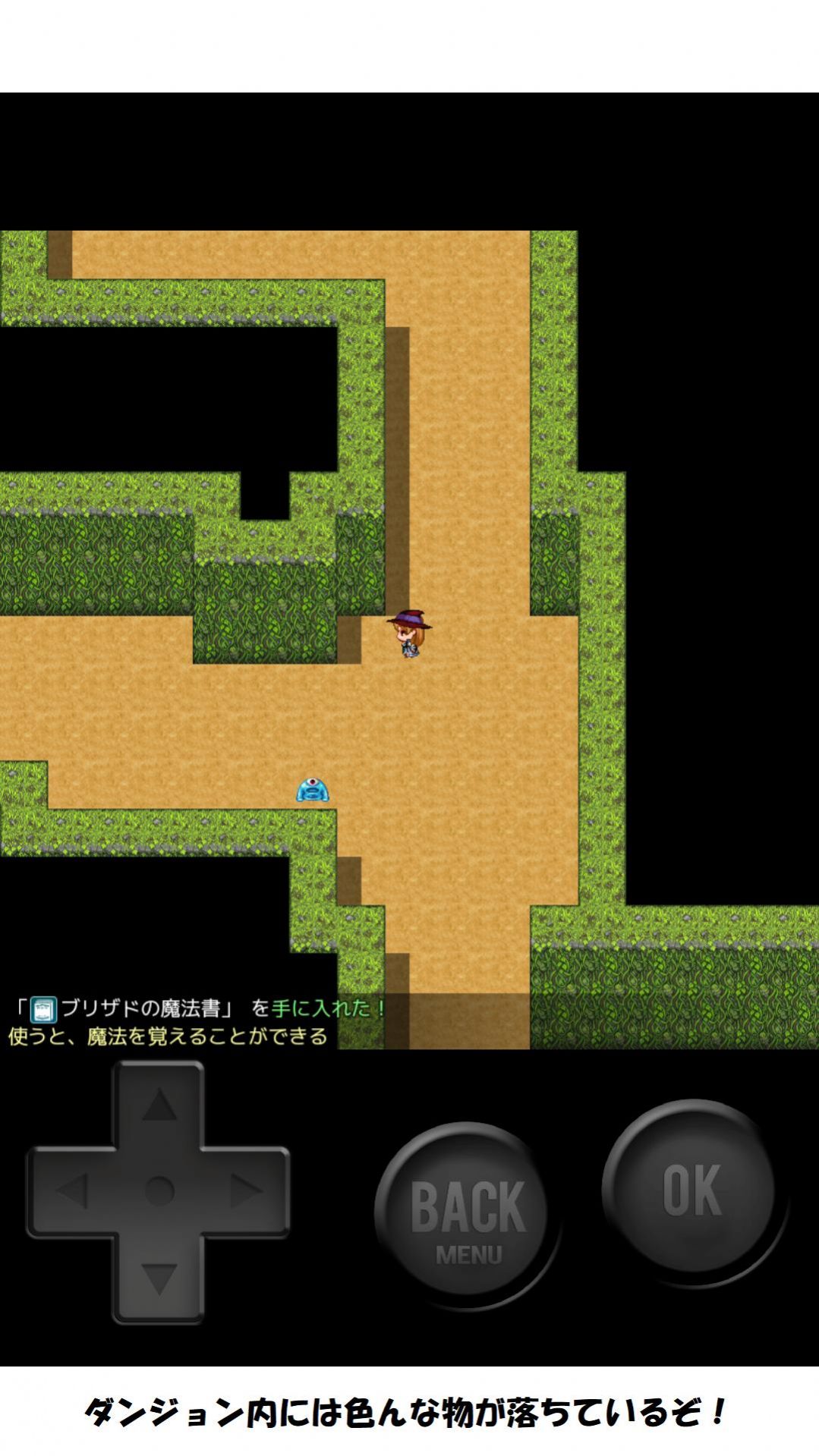This screenshot has width=819, height=1456.
Task: Confirm with the OK button
Action: click(691, 1189)
